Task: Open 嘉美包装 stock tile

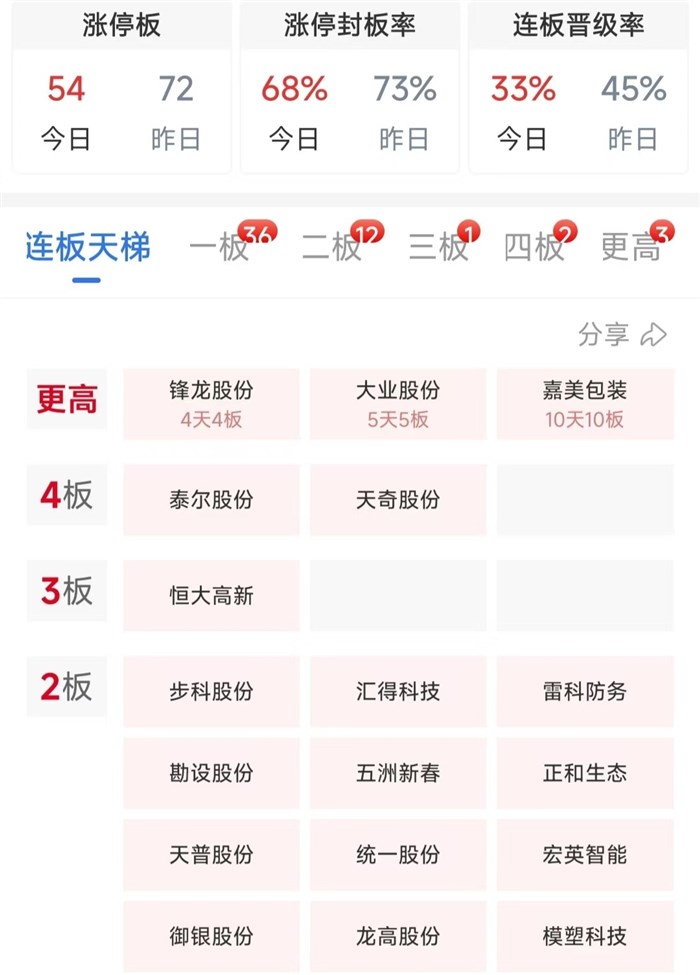Action: (585, 404)
